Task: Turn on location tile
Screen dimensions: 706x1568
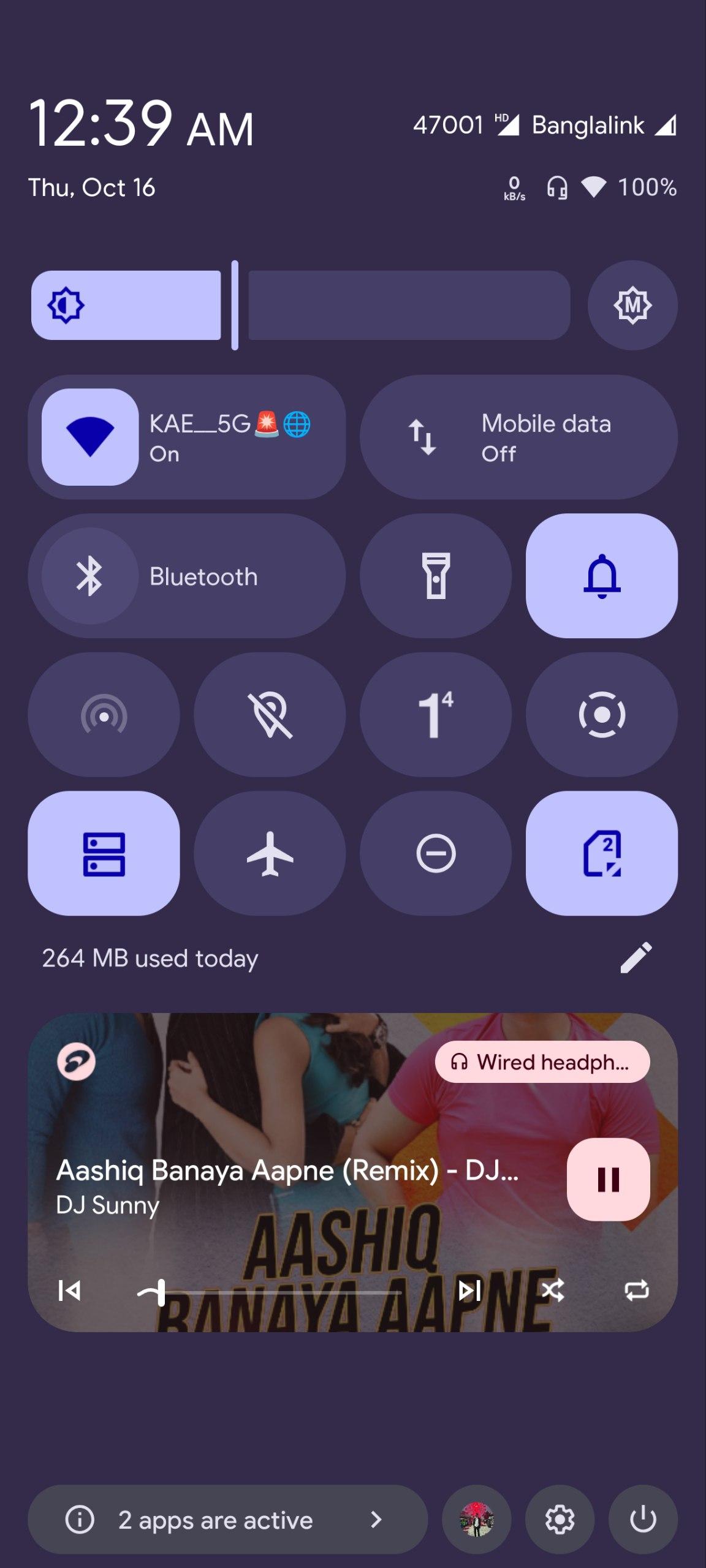Action: point(270,715)
